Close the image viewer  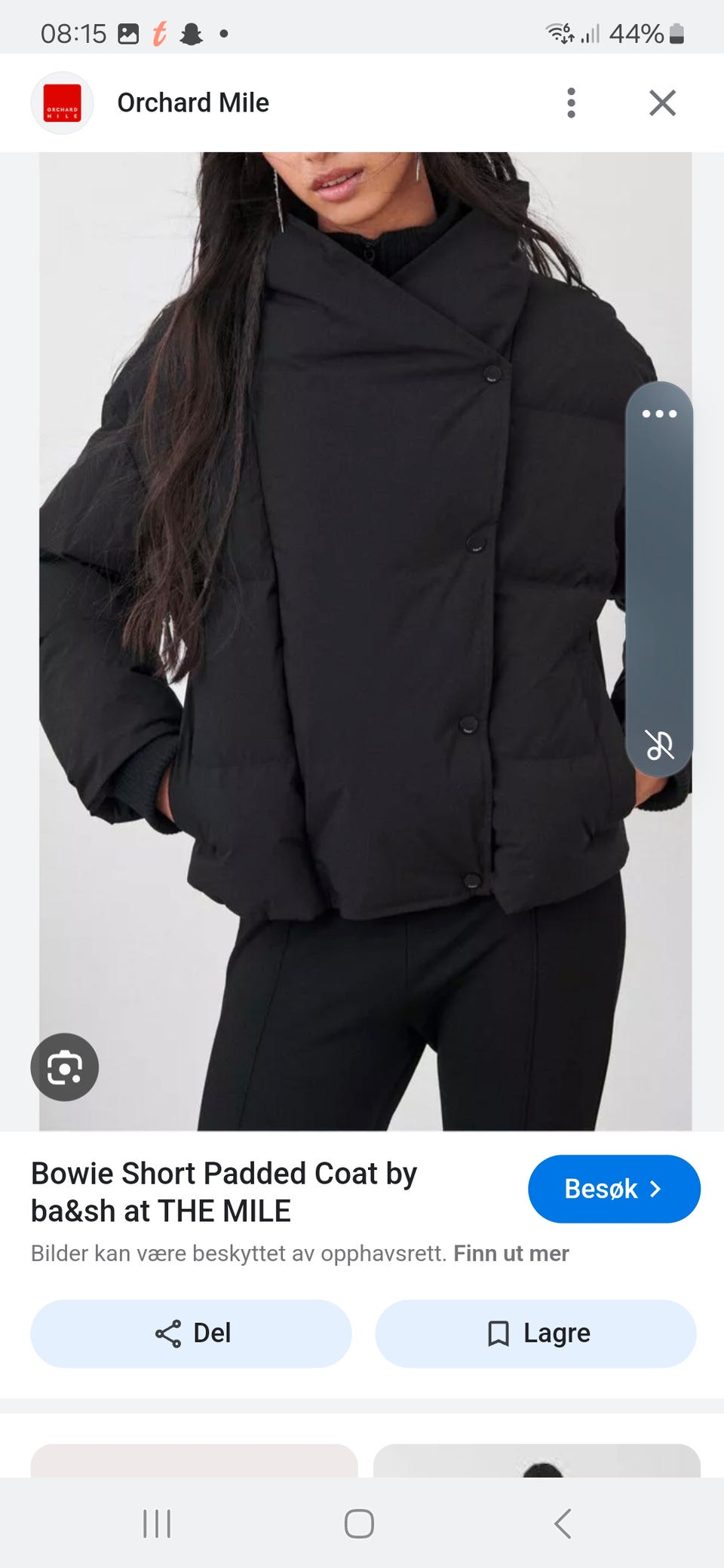pos(662,103)
